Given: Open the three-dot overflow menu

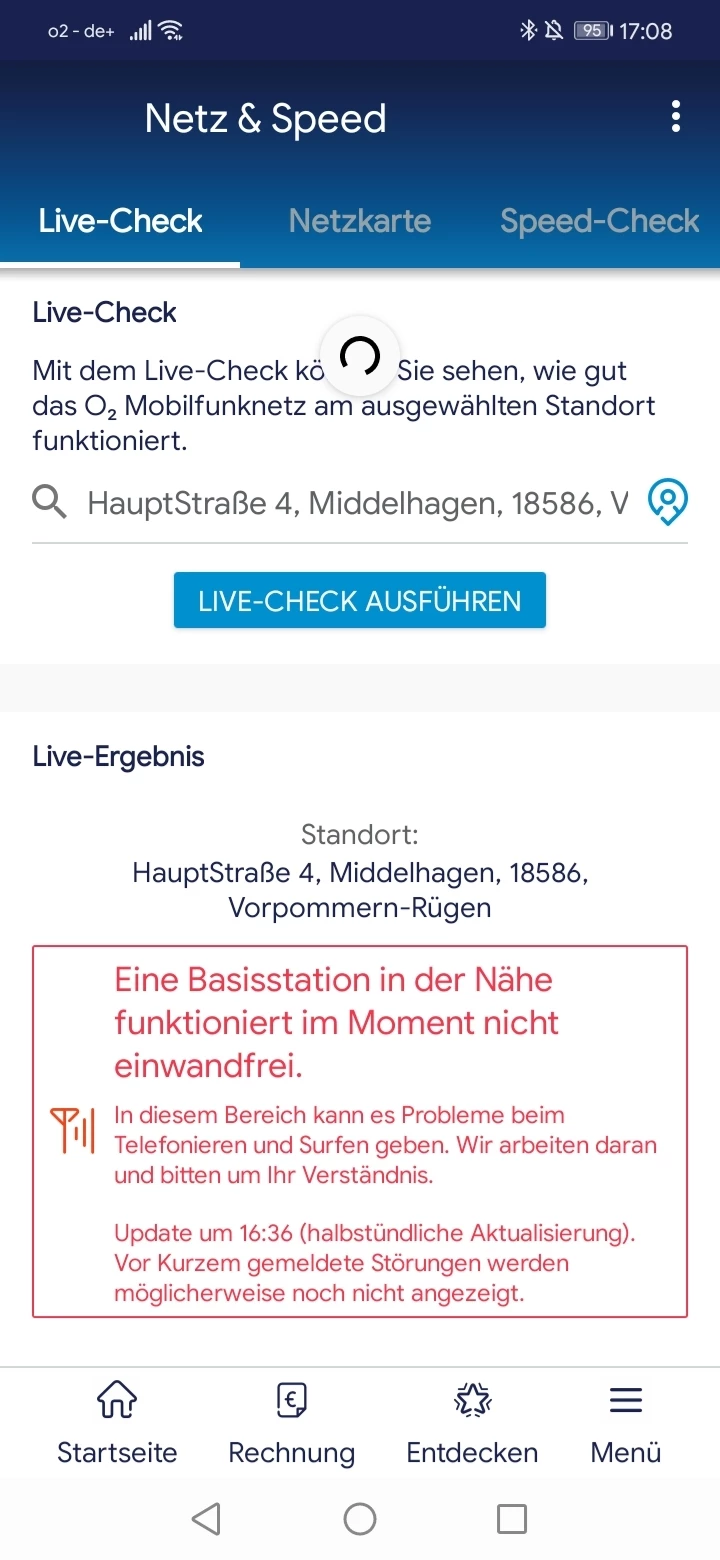Looking at the screenshot, I should coord(676,117).
